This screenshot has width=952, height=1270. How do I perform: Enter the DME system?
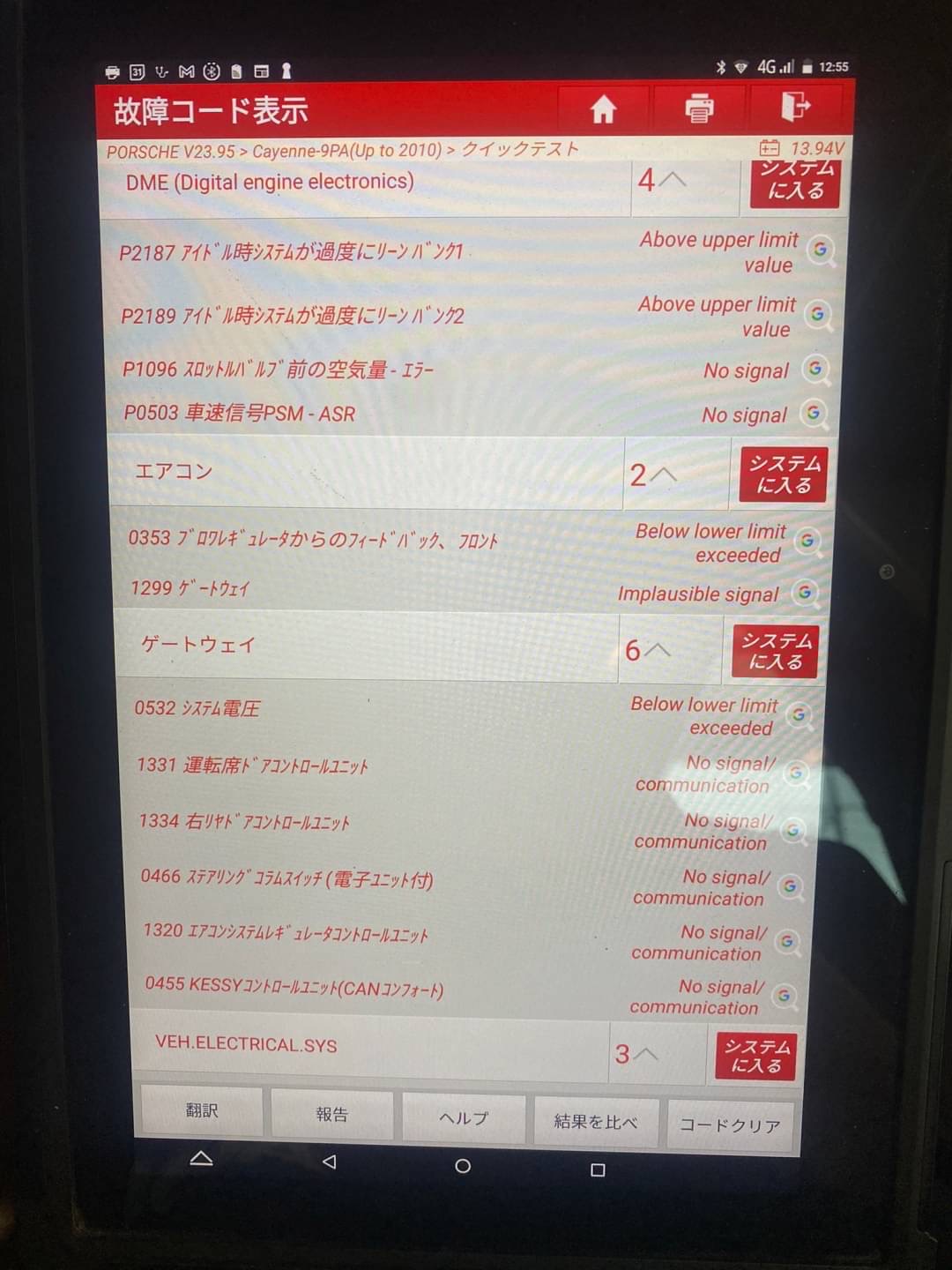[795, 183]
